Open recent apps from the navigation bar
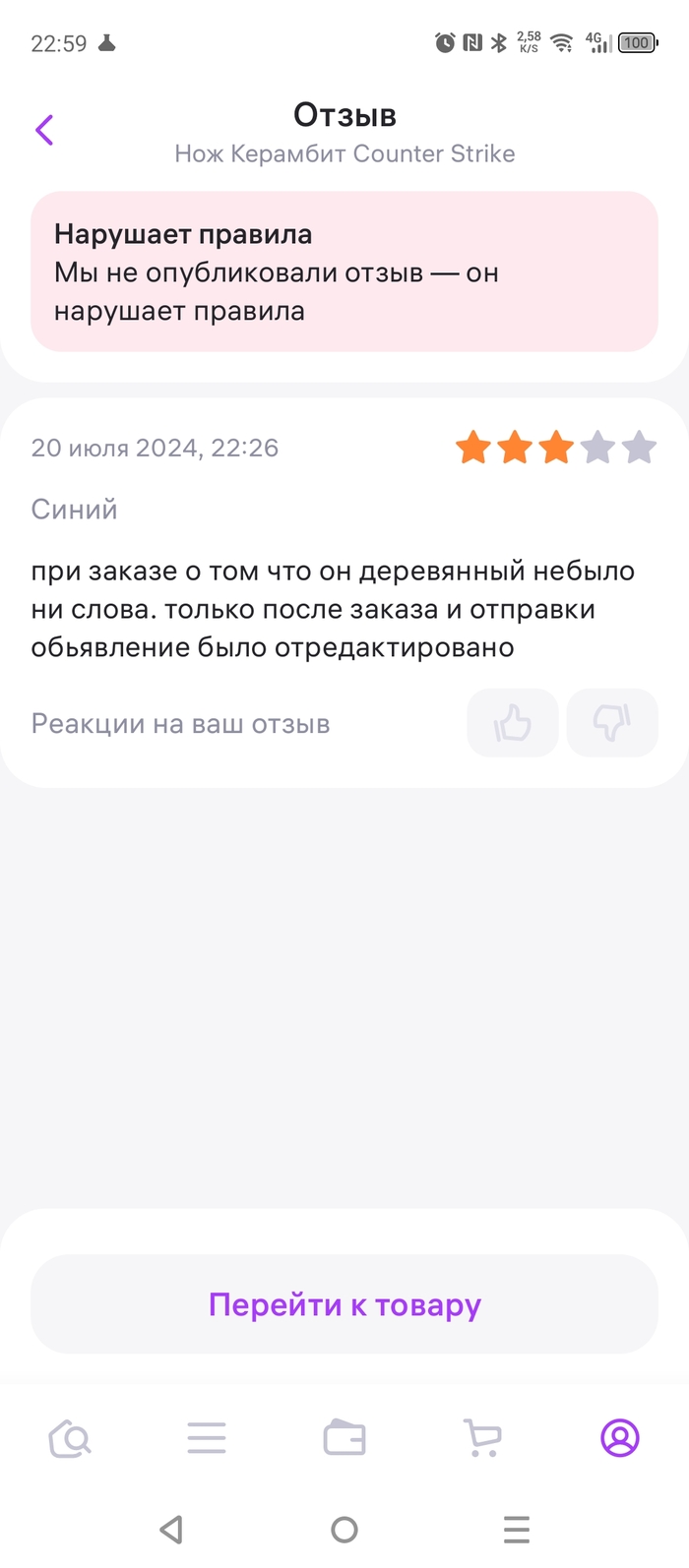689x1568 pixels. point(517,1530)
